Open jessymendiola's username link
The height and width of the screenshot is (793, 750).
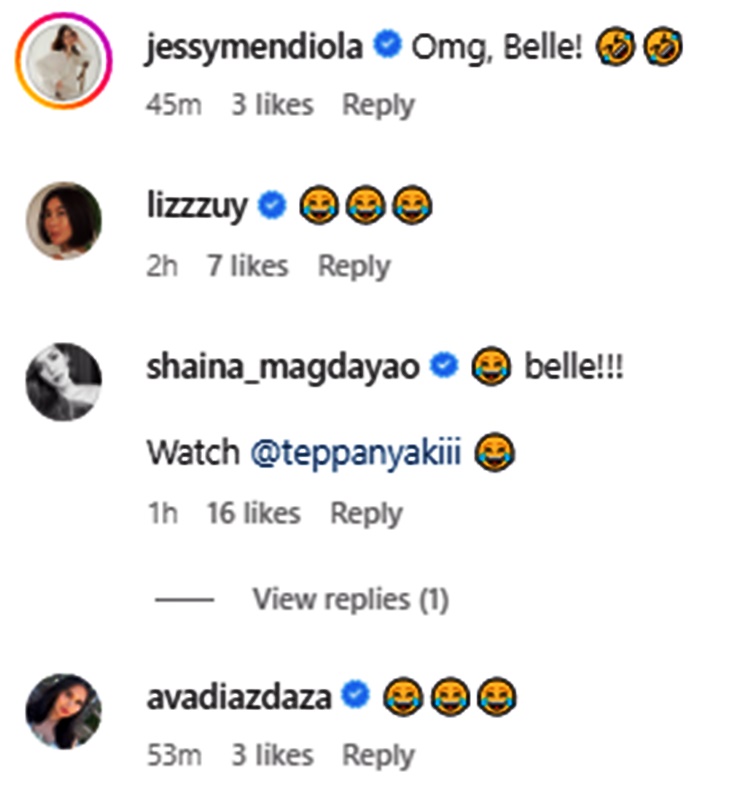[253, 45]
